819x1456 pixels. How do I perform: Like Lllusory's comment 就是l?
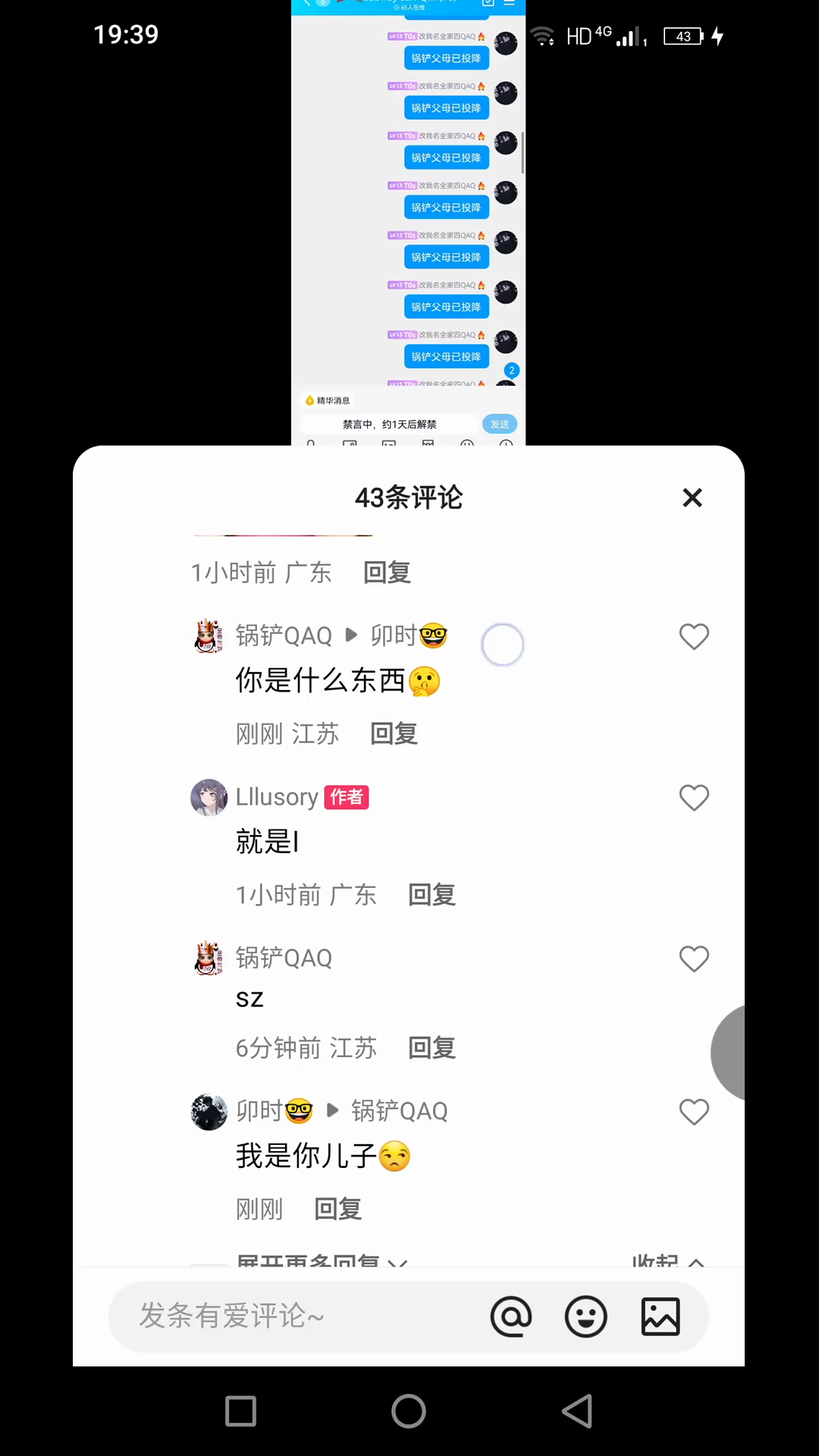pyautogui.click(x=693, y=797)
